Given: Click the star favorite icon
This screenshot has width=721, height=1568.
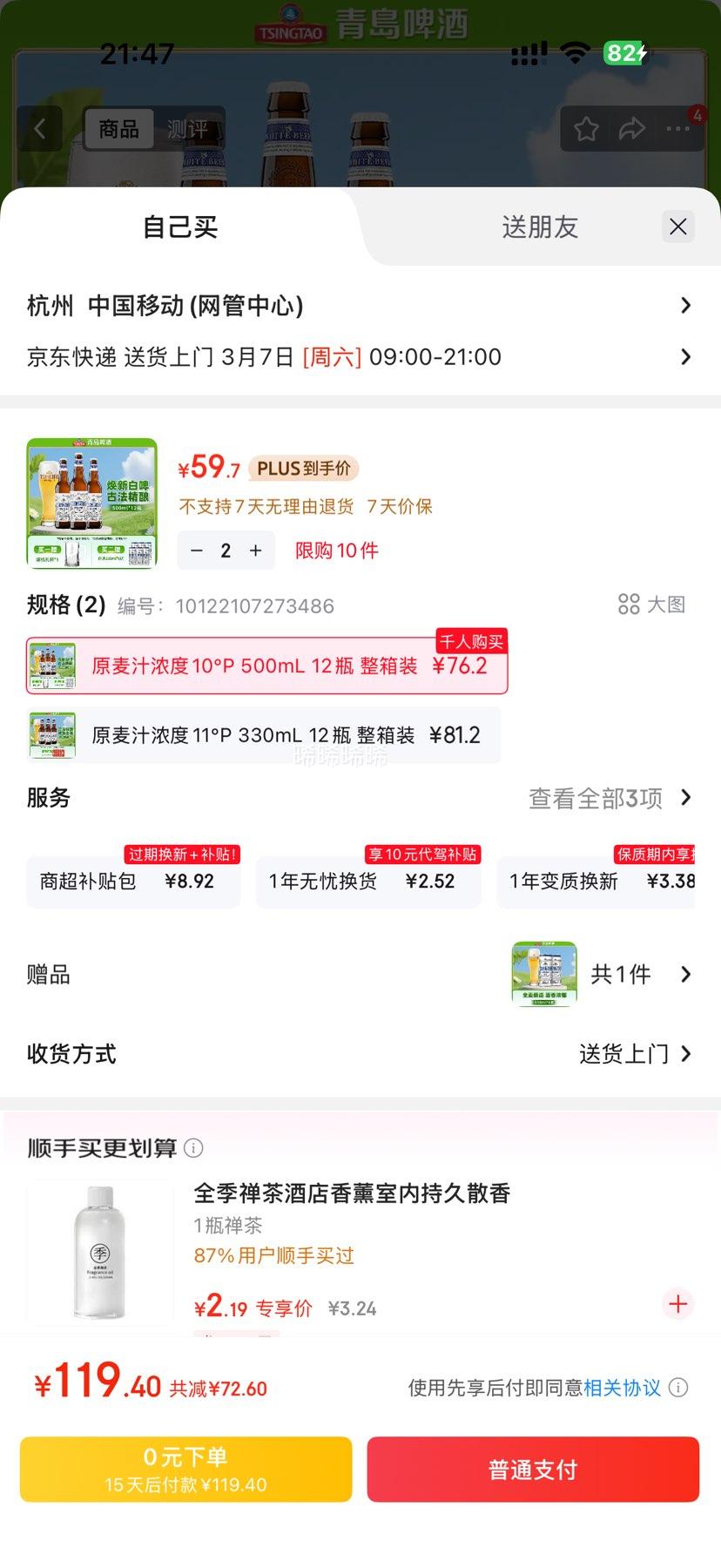Looking at the screenshot, I should pos(586,128).
